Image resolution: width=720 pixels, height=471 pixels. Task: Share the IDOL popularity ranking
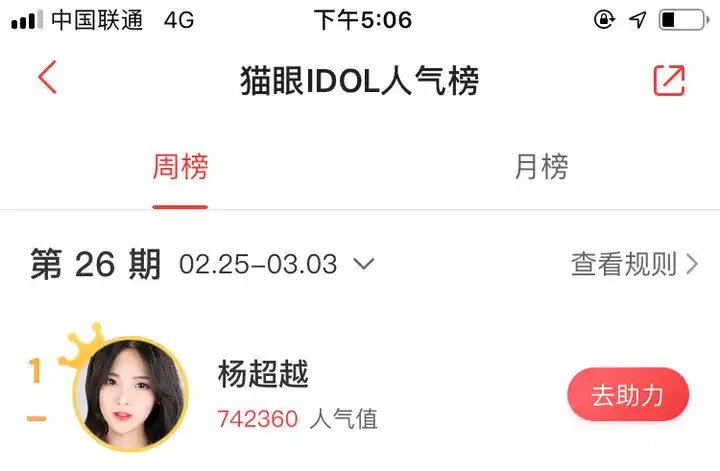[669, 81]
